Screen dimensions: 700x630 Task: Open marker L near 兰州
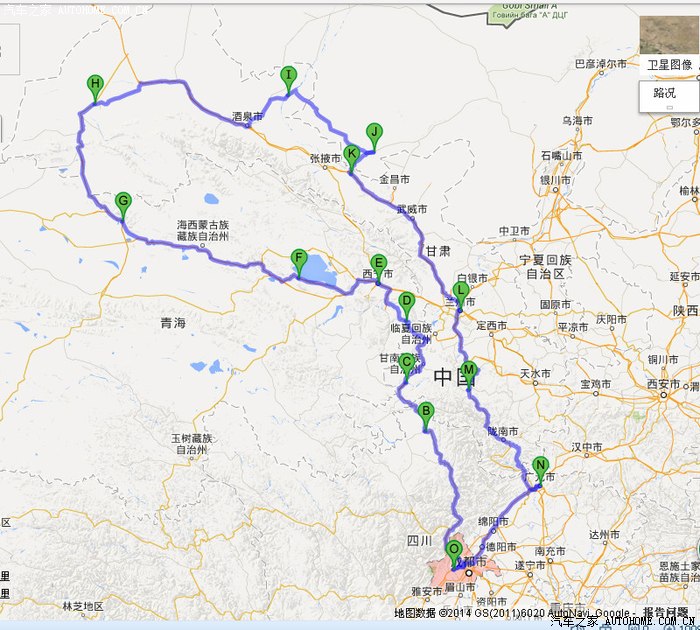[x=460, y=292]
